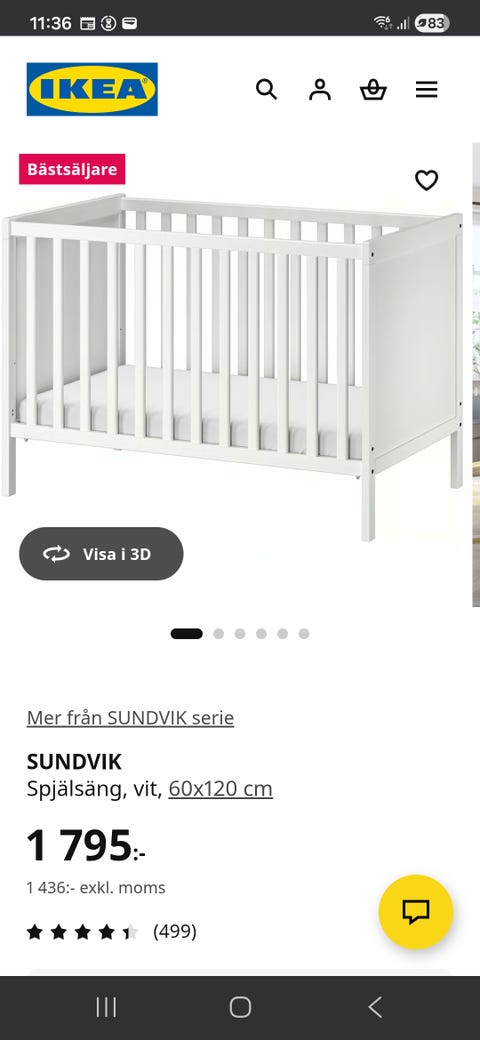Tap Visa i 3D button
480x1040 pixels.
(x=101, y=554)
